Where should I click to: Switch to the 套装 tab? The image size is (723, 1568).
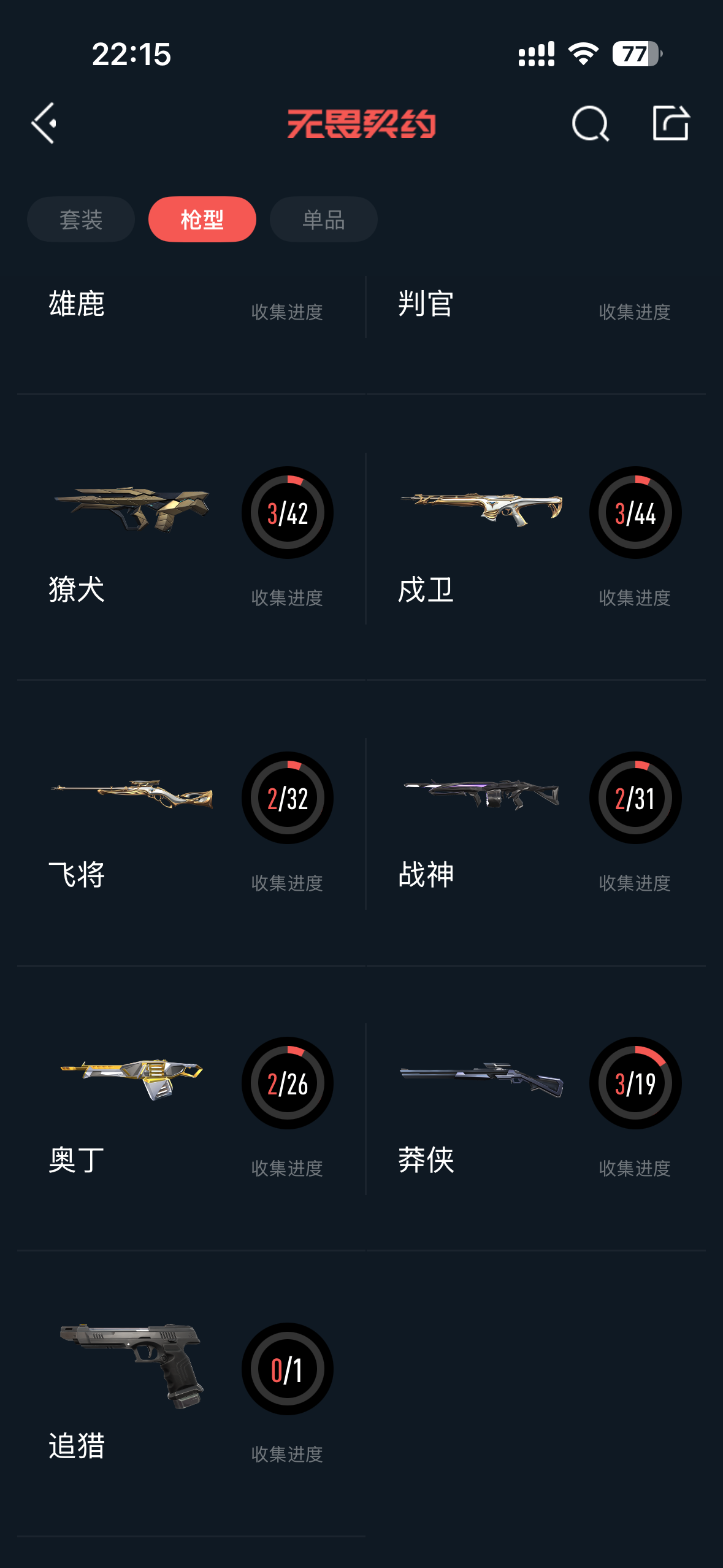[x=81, y=220]
